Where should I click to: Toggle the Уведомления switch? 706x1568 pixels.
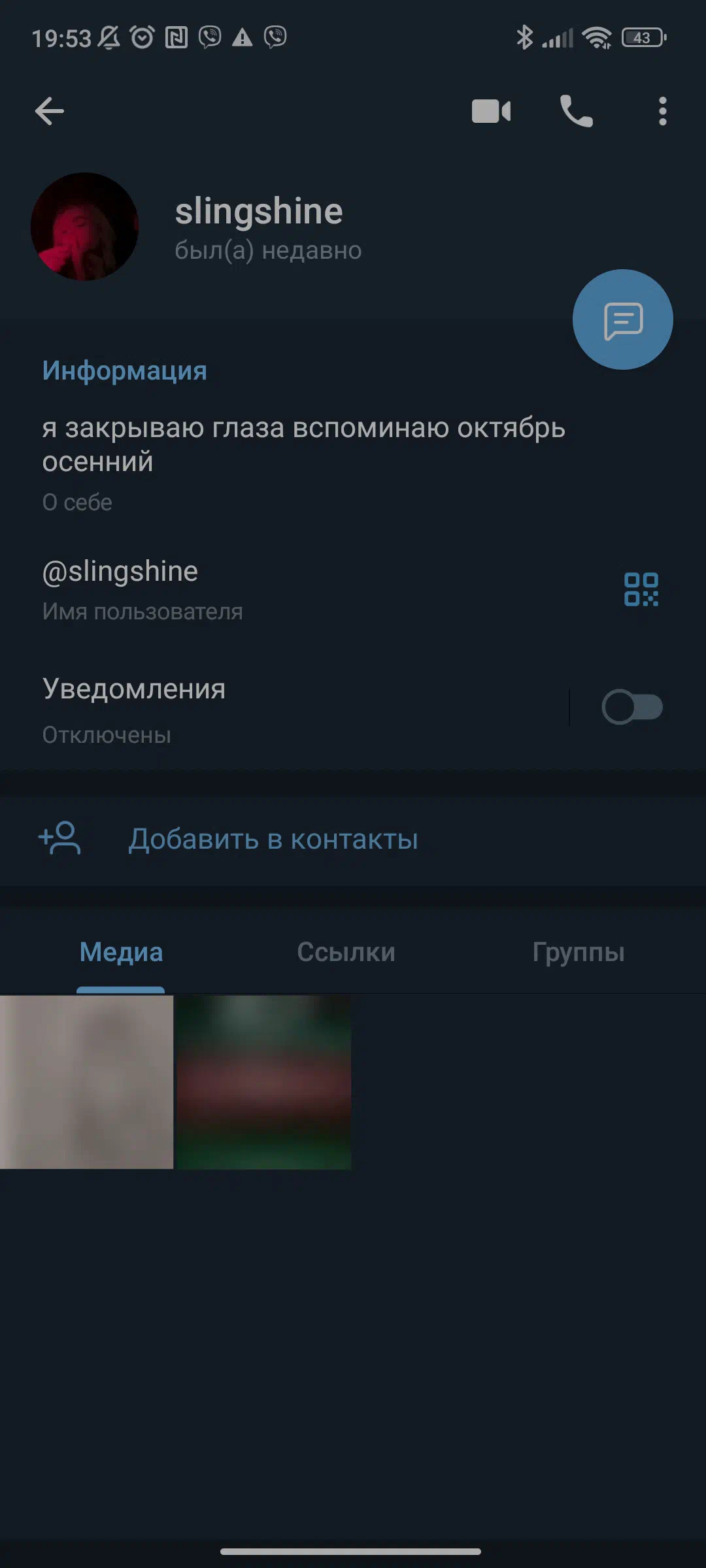[632, 707]
